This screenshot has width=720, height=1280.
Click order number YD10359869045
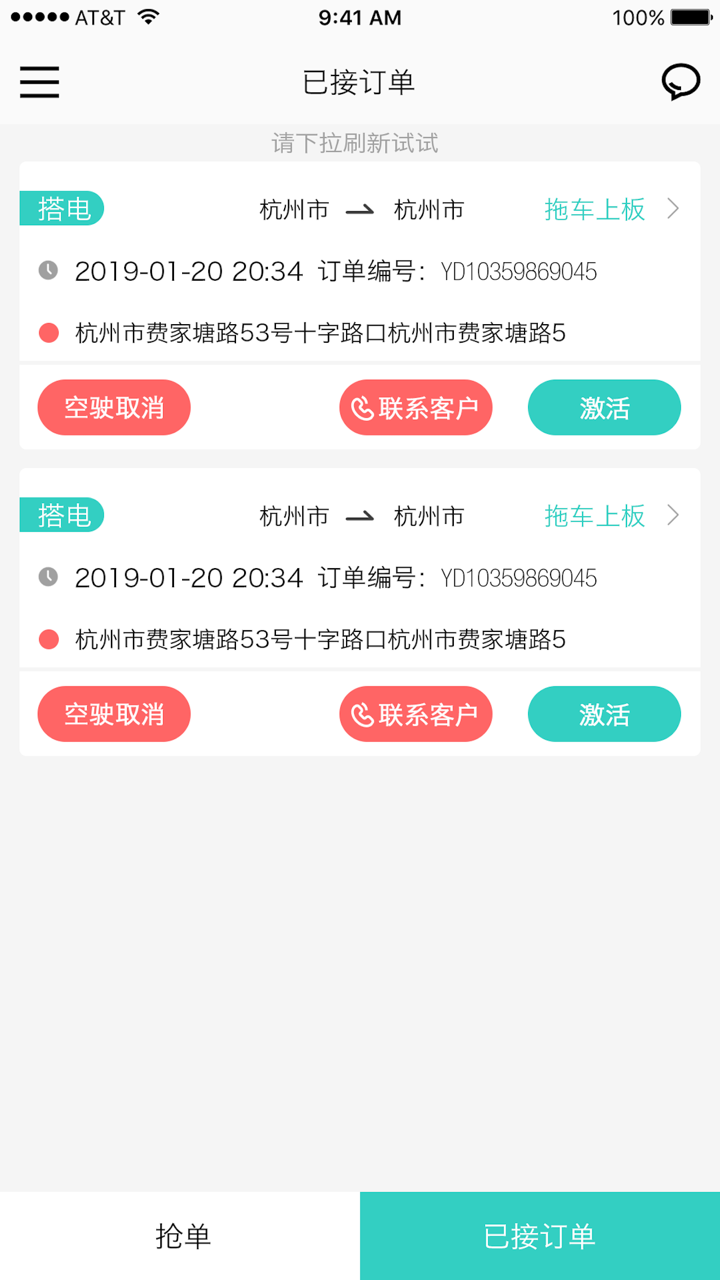point(519,270)
